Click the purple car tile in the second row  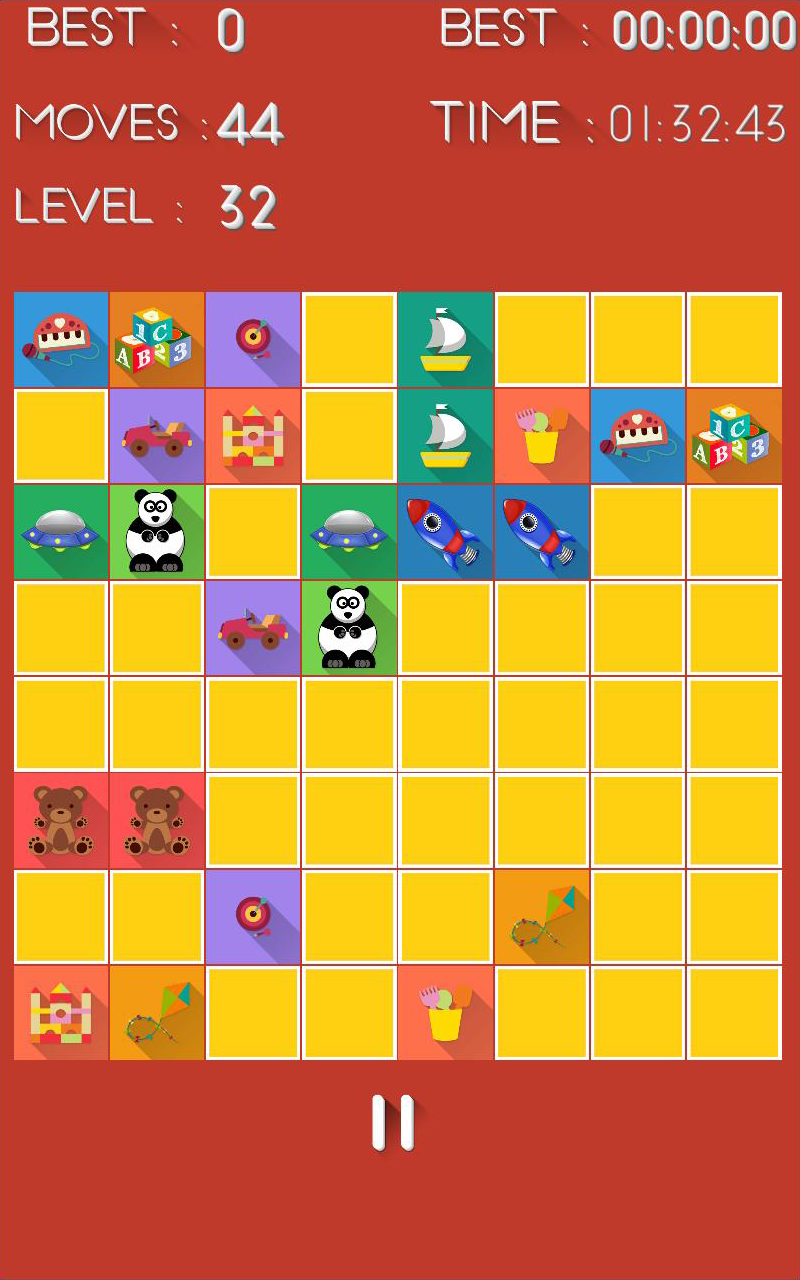click(157, 434)
